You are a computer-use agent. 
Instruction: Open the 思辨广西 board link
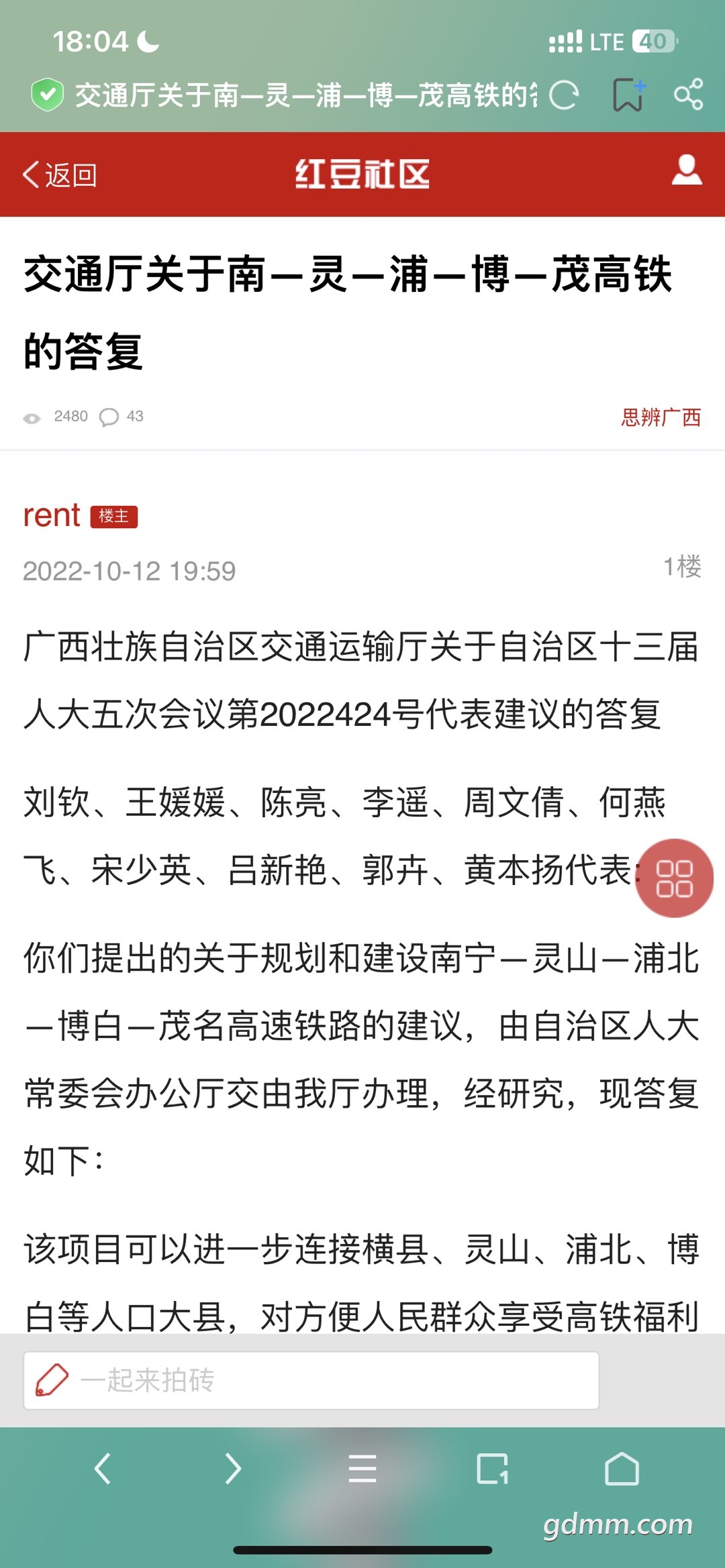661,417
